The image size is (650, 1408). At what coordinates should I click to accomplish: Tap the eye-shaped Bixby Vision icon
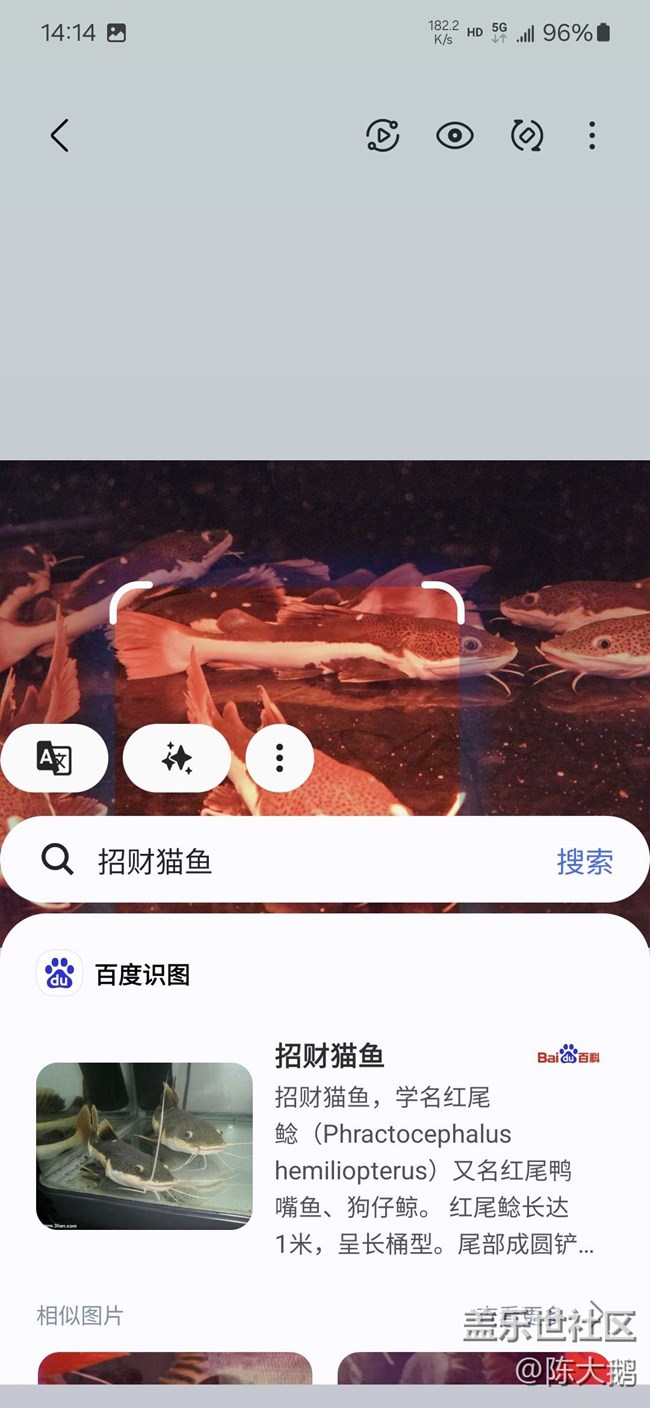(455, 135)
